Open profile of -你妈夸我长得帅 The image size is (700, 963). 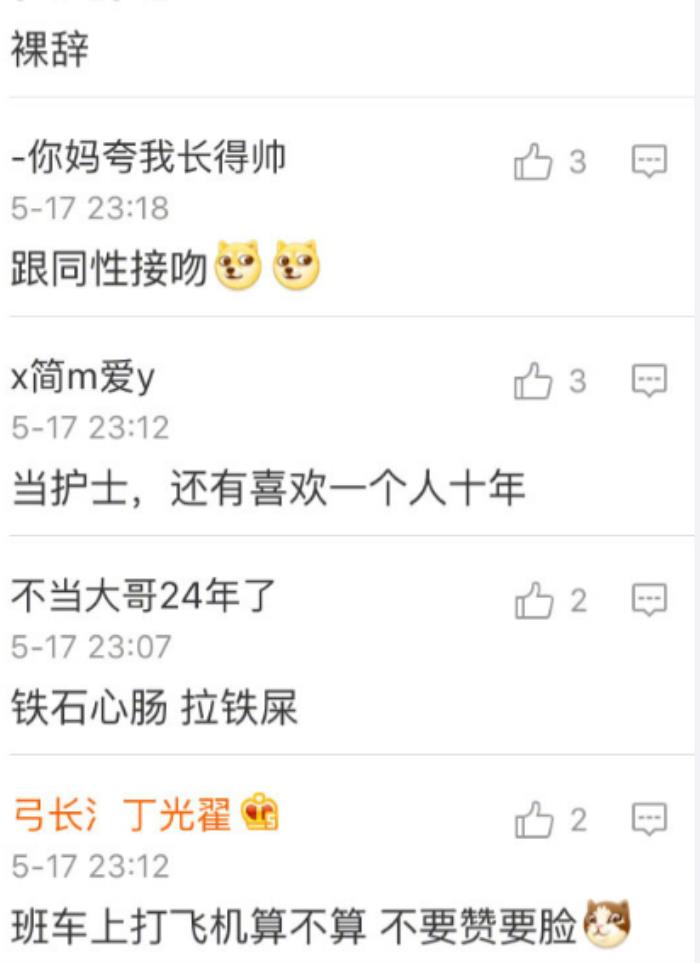[x=148, y=158]
